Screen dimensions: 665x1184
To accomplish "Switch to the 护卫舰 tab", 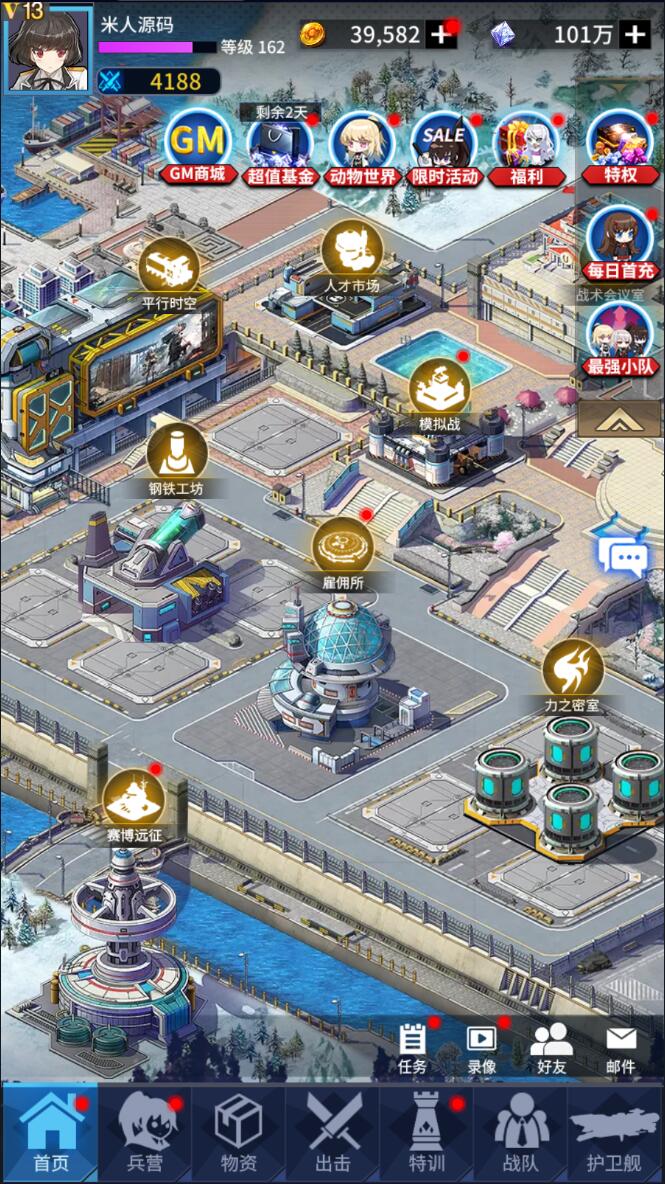I will point(615,1134).
